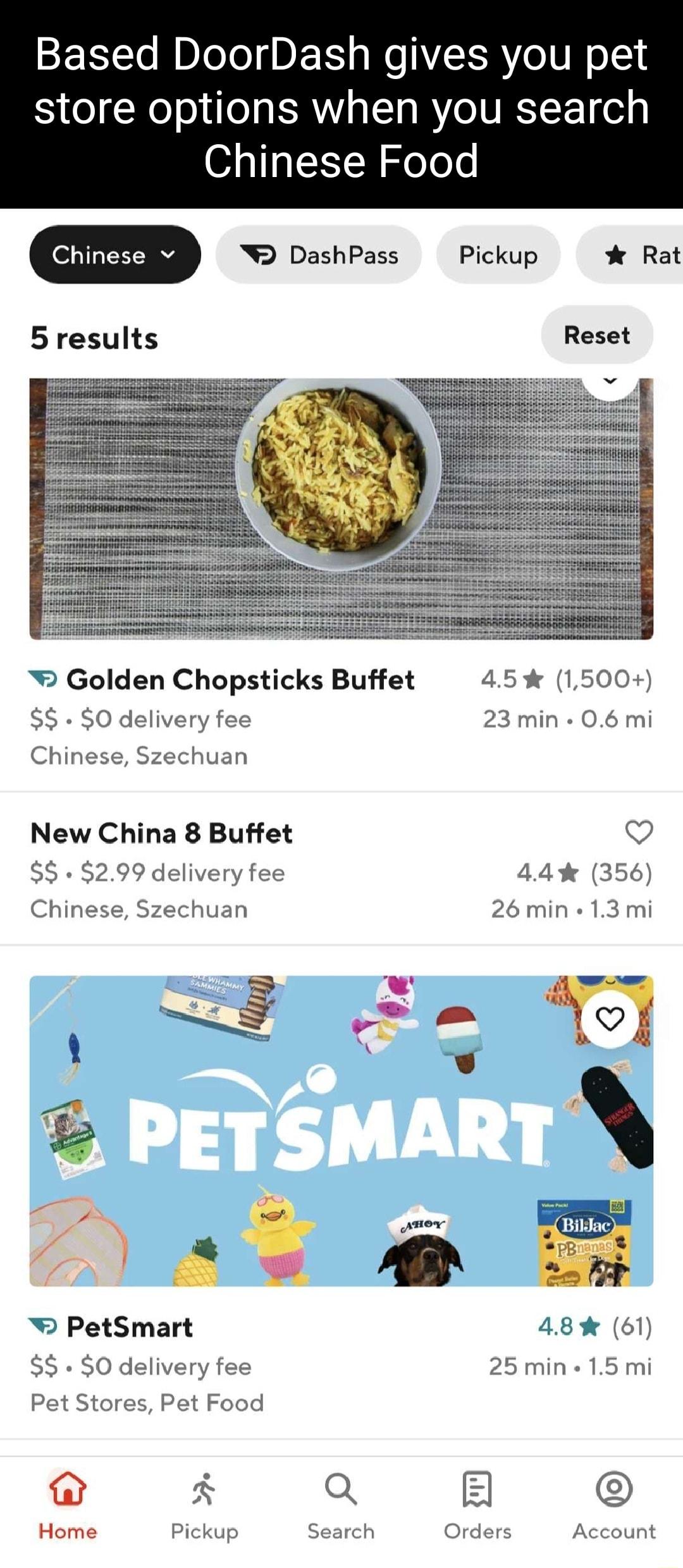Select the DashPass filter chip
The width and height of the screenshot is (683, 1568).
click(318, 255)
